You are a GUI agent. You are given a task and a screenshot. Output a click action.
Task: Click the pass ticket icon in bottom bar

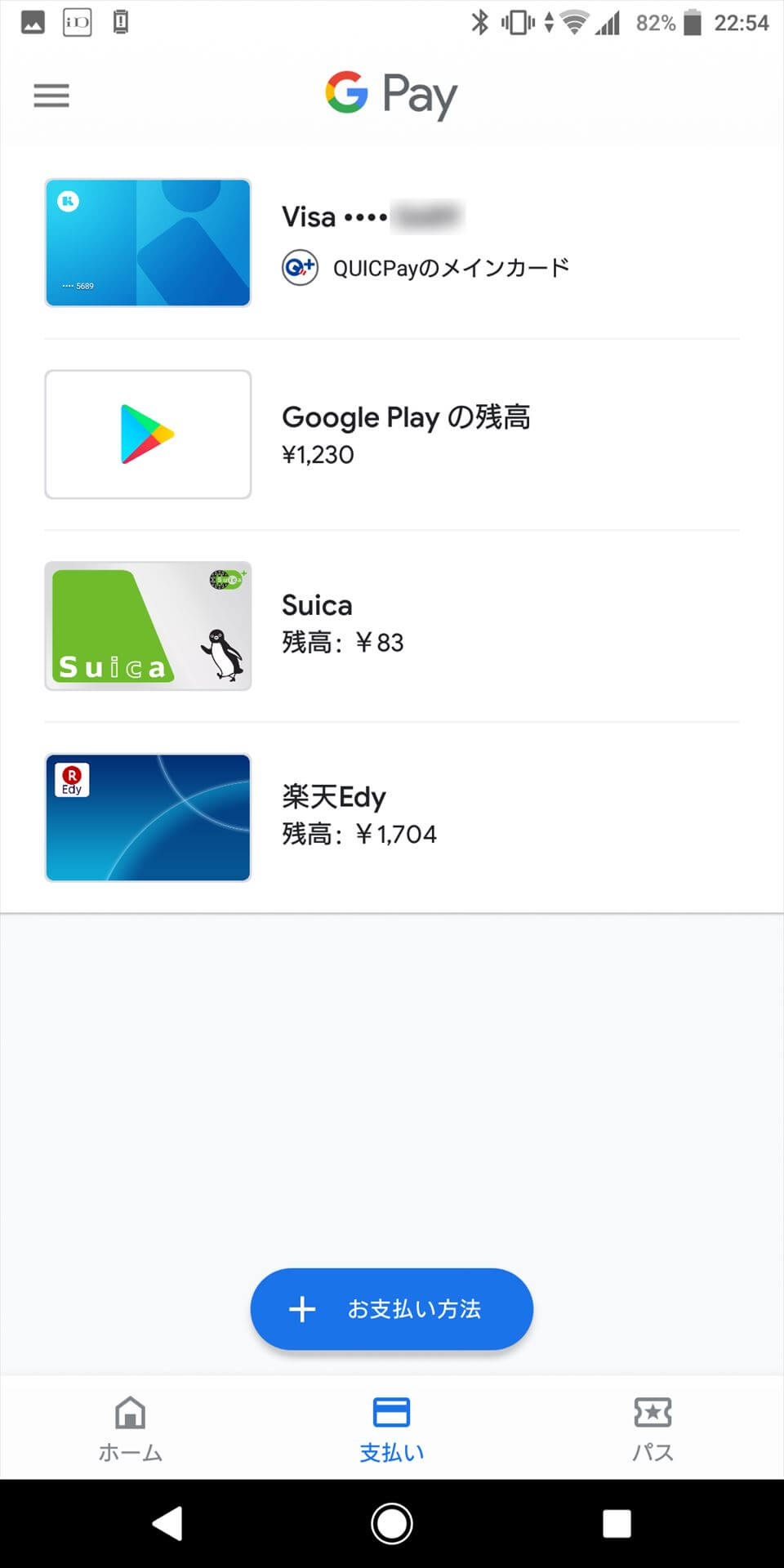click(653, 1410)
